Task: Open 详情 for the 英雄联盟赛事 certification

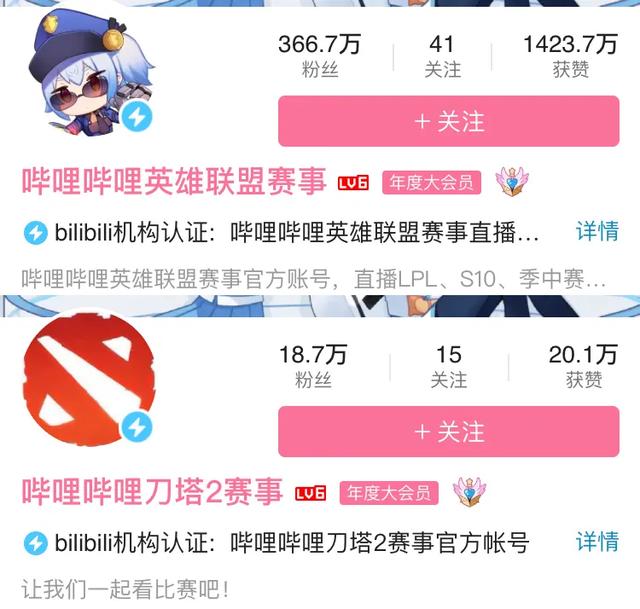Action: pyautogui.click(x=597, y=231)
